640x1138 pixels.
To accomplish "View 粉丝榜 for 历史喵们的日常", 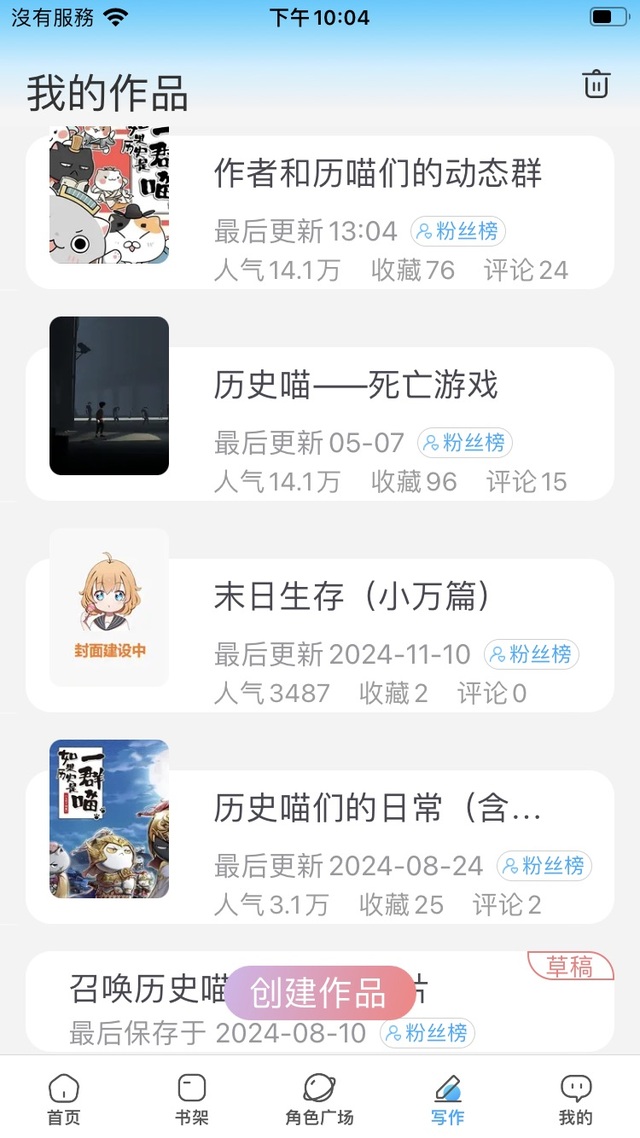I will pyautogui.click(x=544, y=865).
